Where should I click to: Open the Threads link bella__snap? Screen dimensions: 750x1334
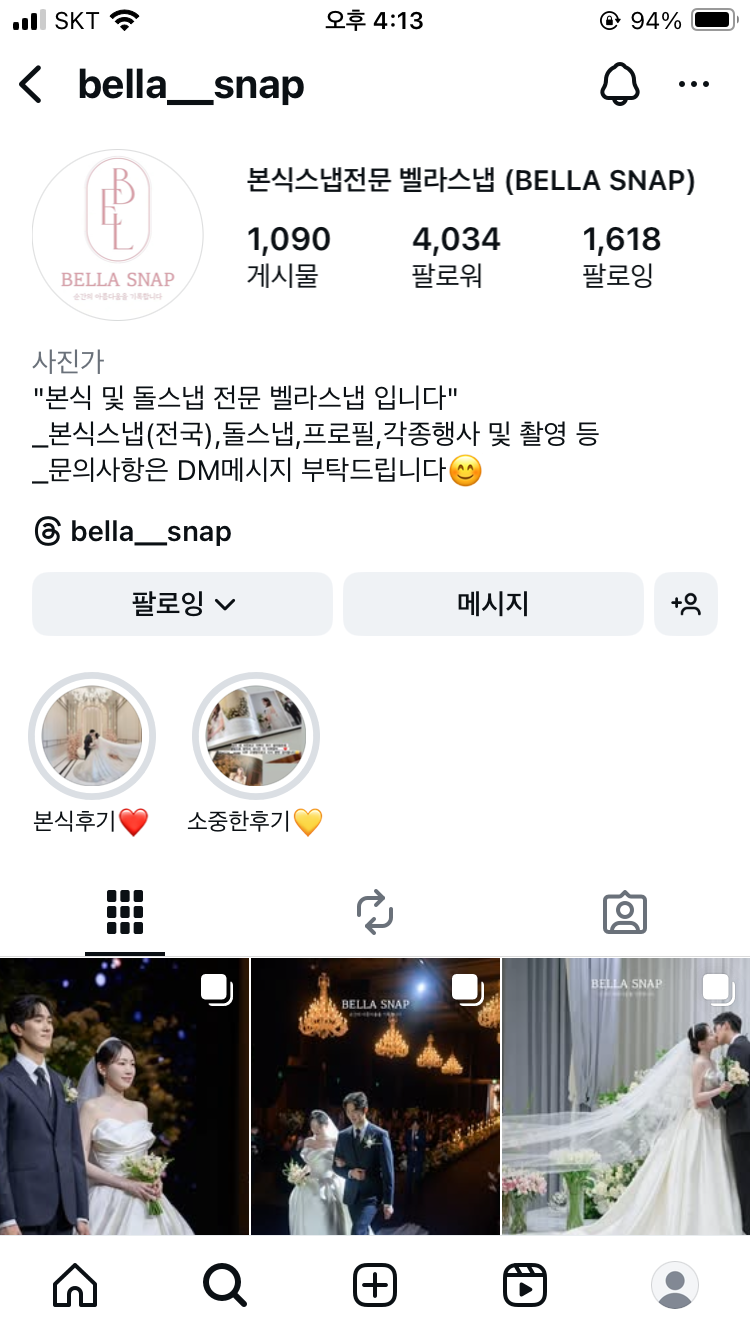(x=132, y=532)
